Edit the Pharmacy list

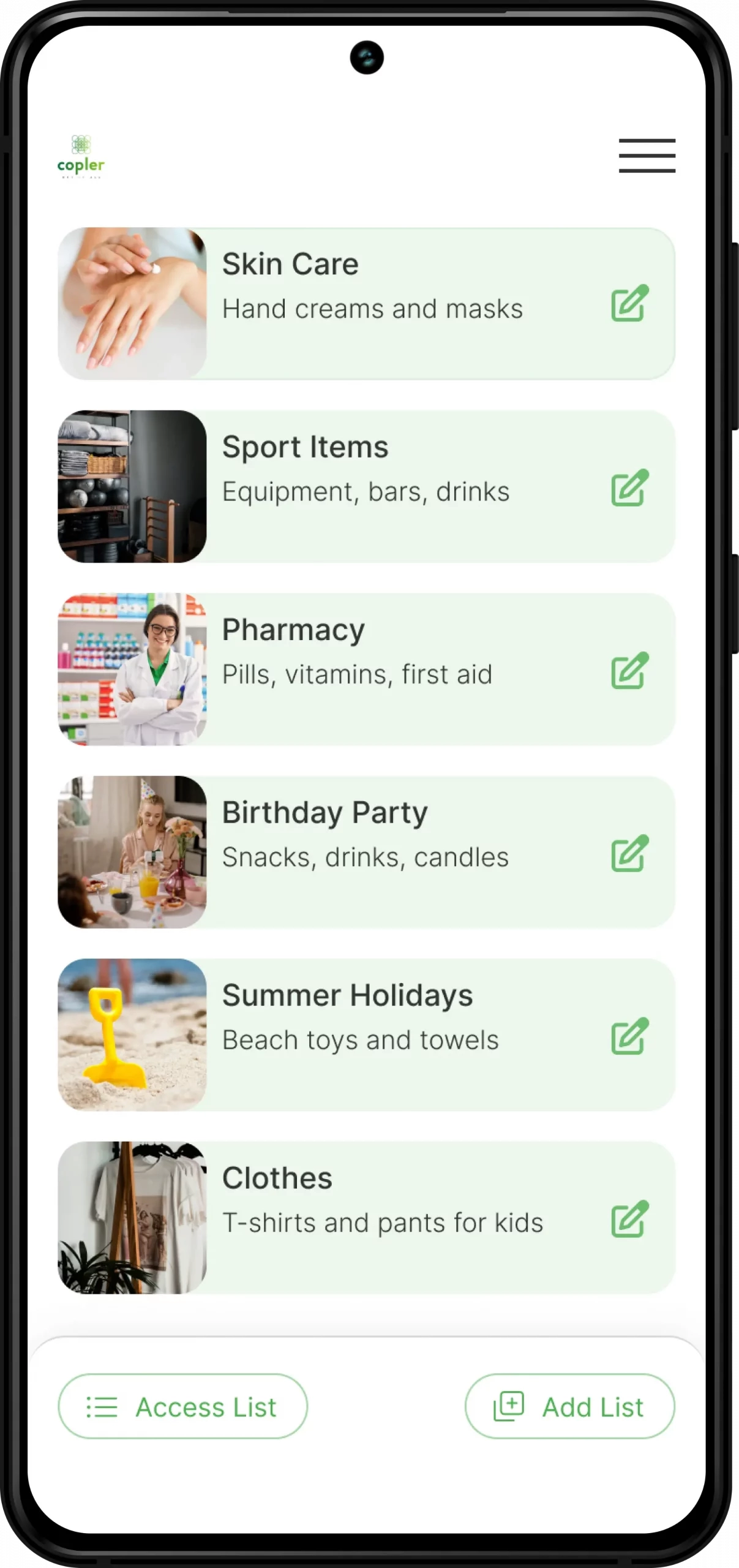click(x=629, y=670)
